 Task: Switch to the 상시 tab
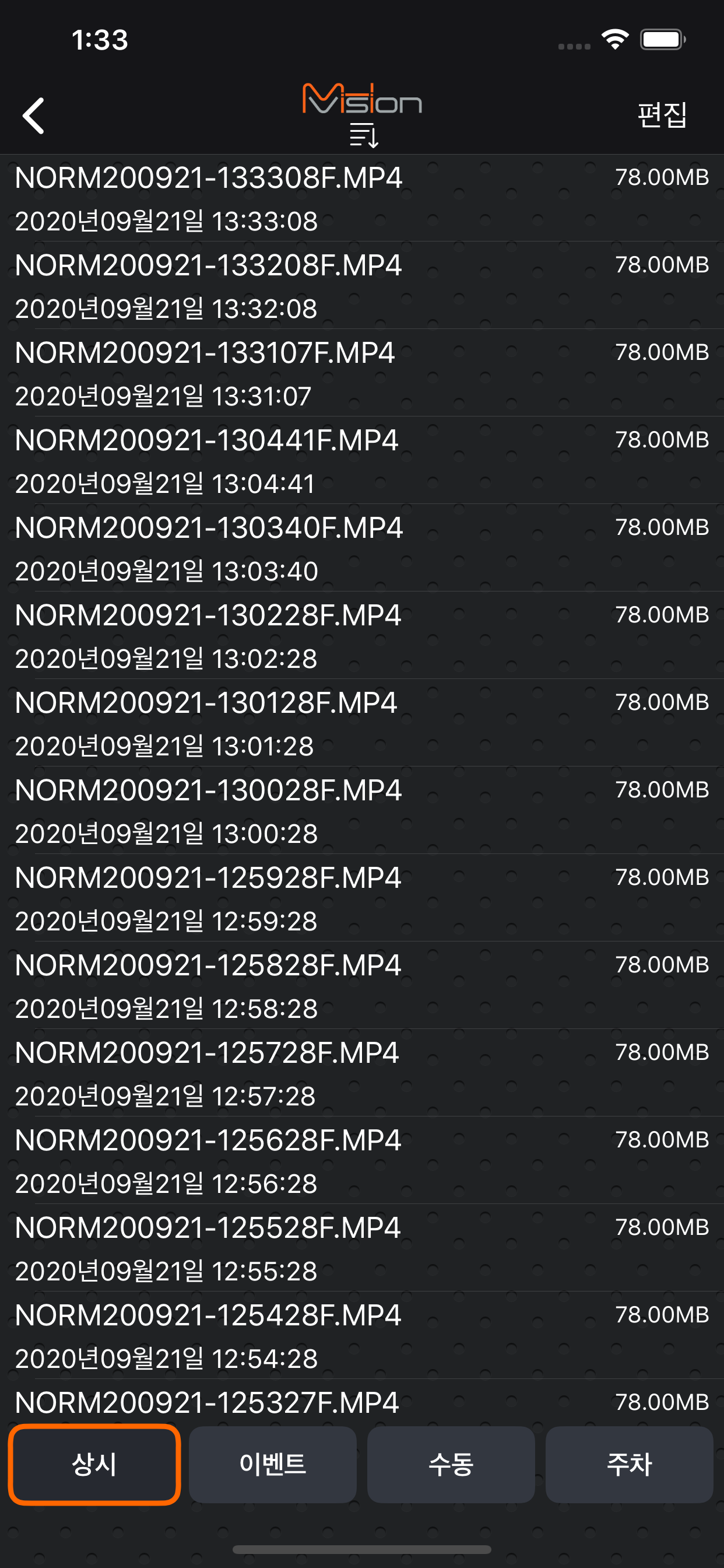(x=94, y=1464)
